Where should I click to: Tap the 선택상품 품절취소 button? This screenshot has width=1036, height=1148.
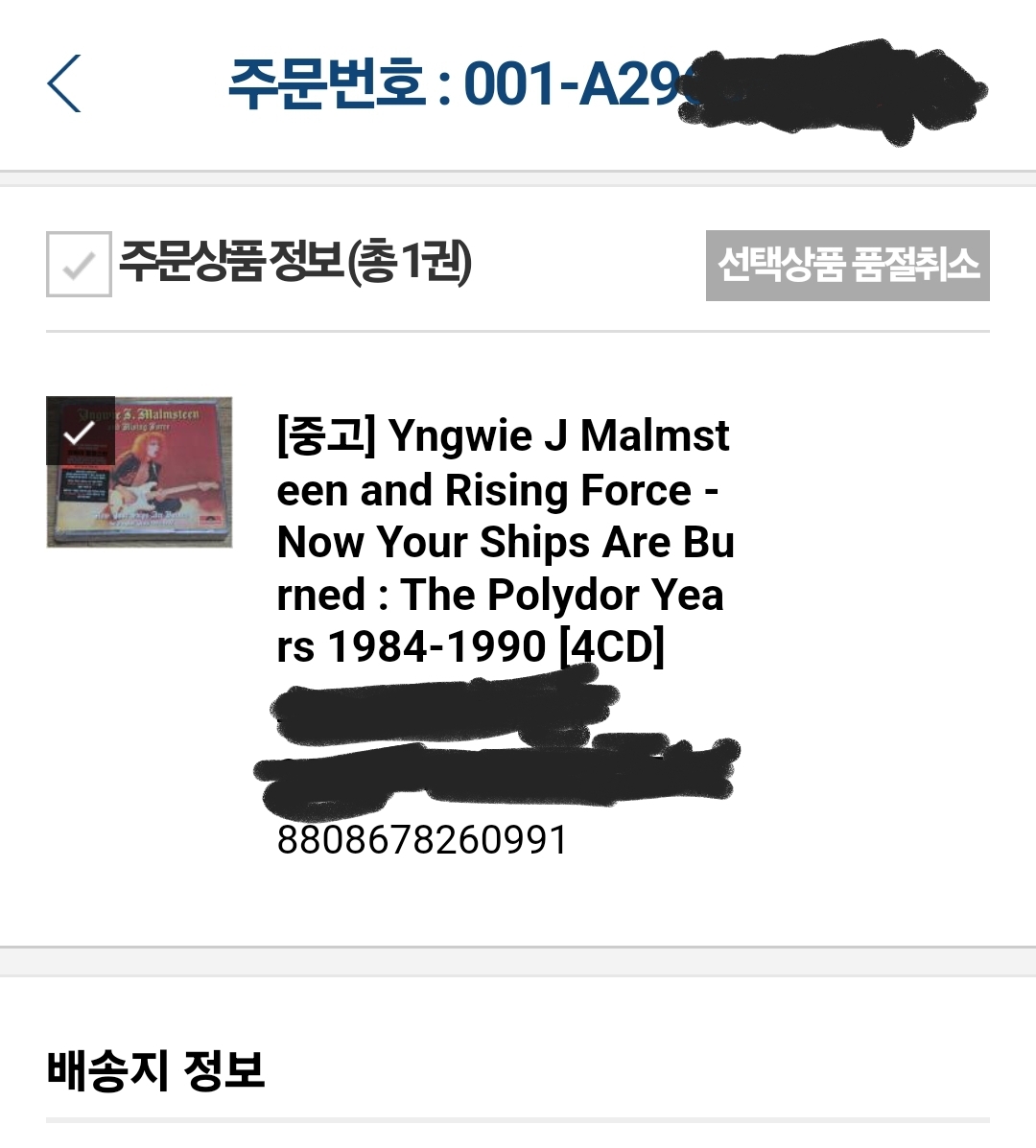(x=847, y=266)
